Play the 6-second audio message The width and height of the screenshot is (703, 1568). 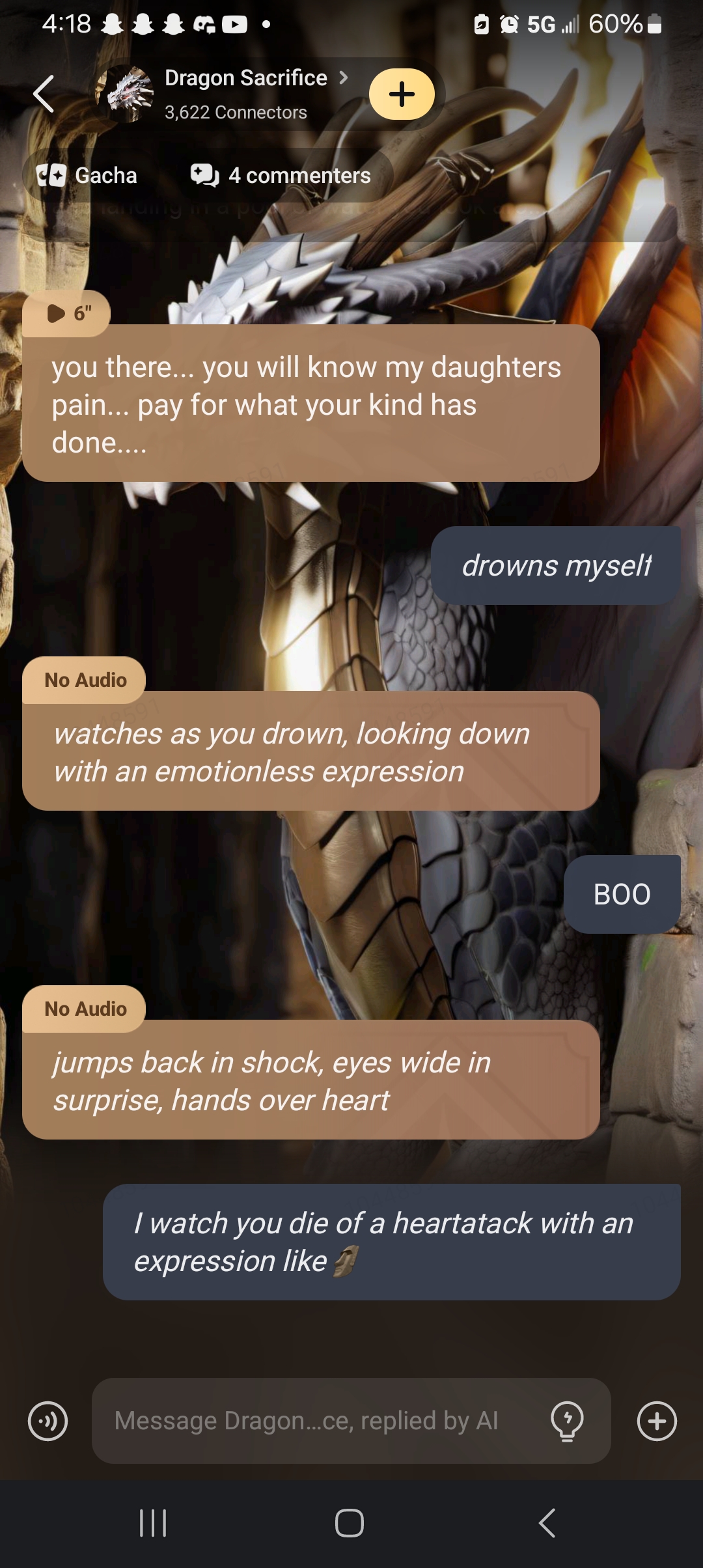(67, 314)
